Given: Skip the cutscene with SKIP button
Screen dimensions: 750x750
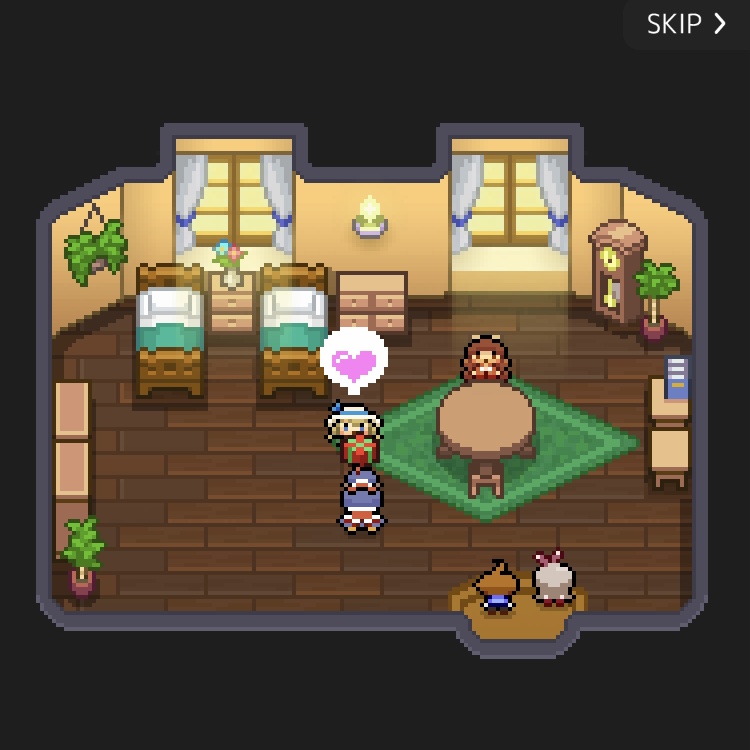Looking at the screenshot, I should click(686, 24).
